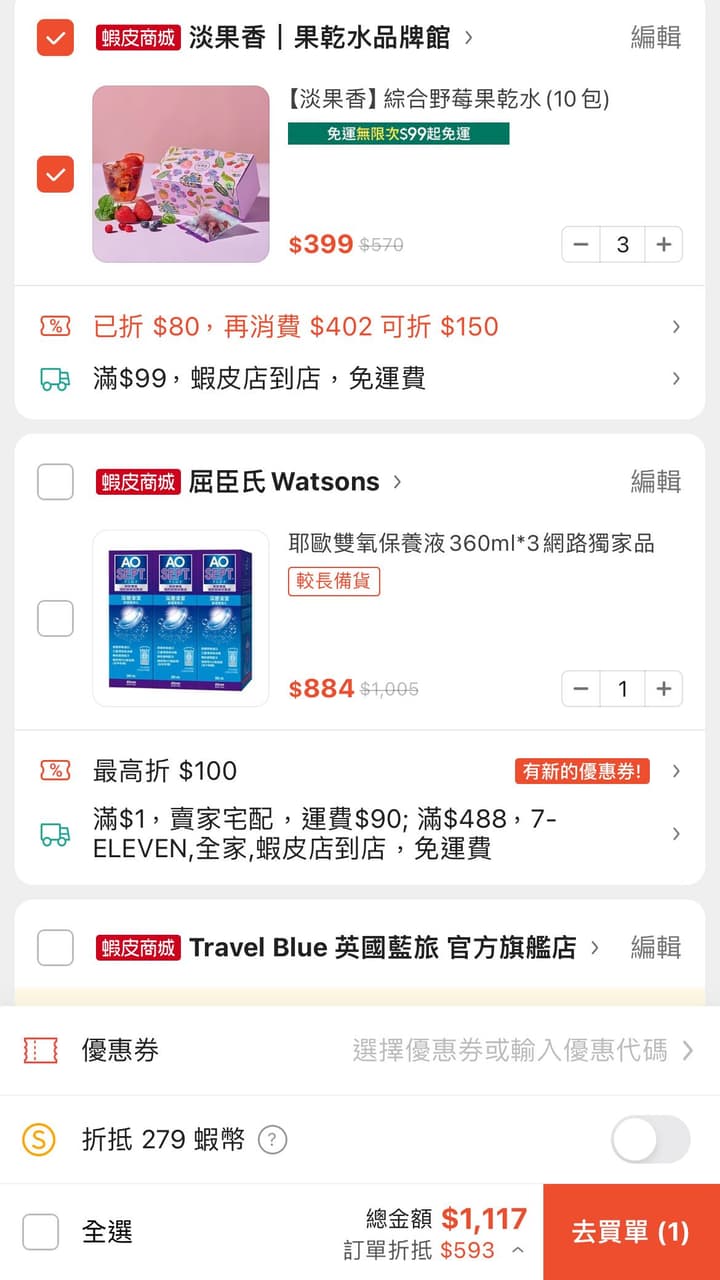
Task: Enable the 折抵 279 蝦幣 toggle switch
Action: point(649,1140)
